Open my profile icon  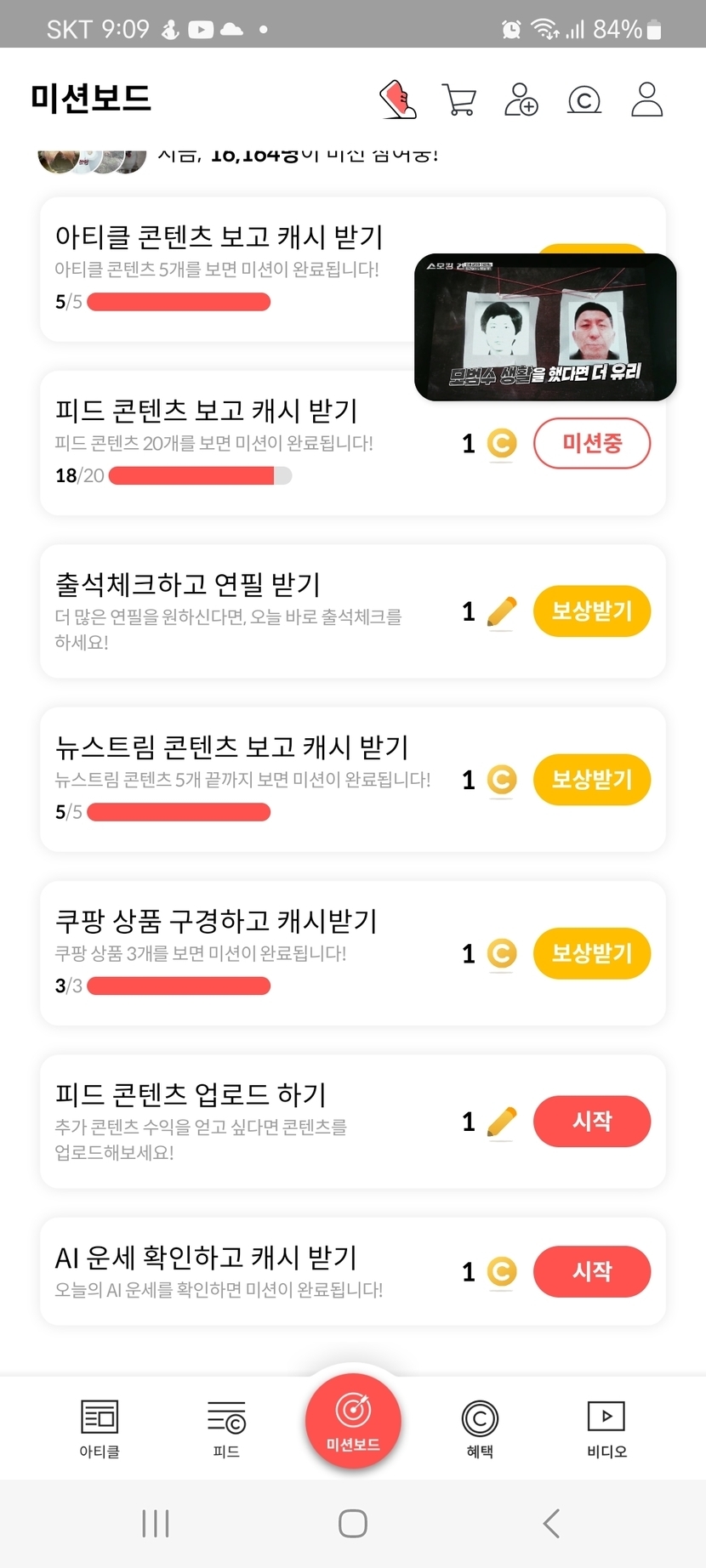(646, 99)
